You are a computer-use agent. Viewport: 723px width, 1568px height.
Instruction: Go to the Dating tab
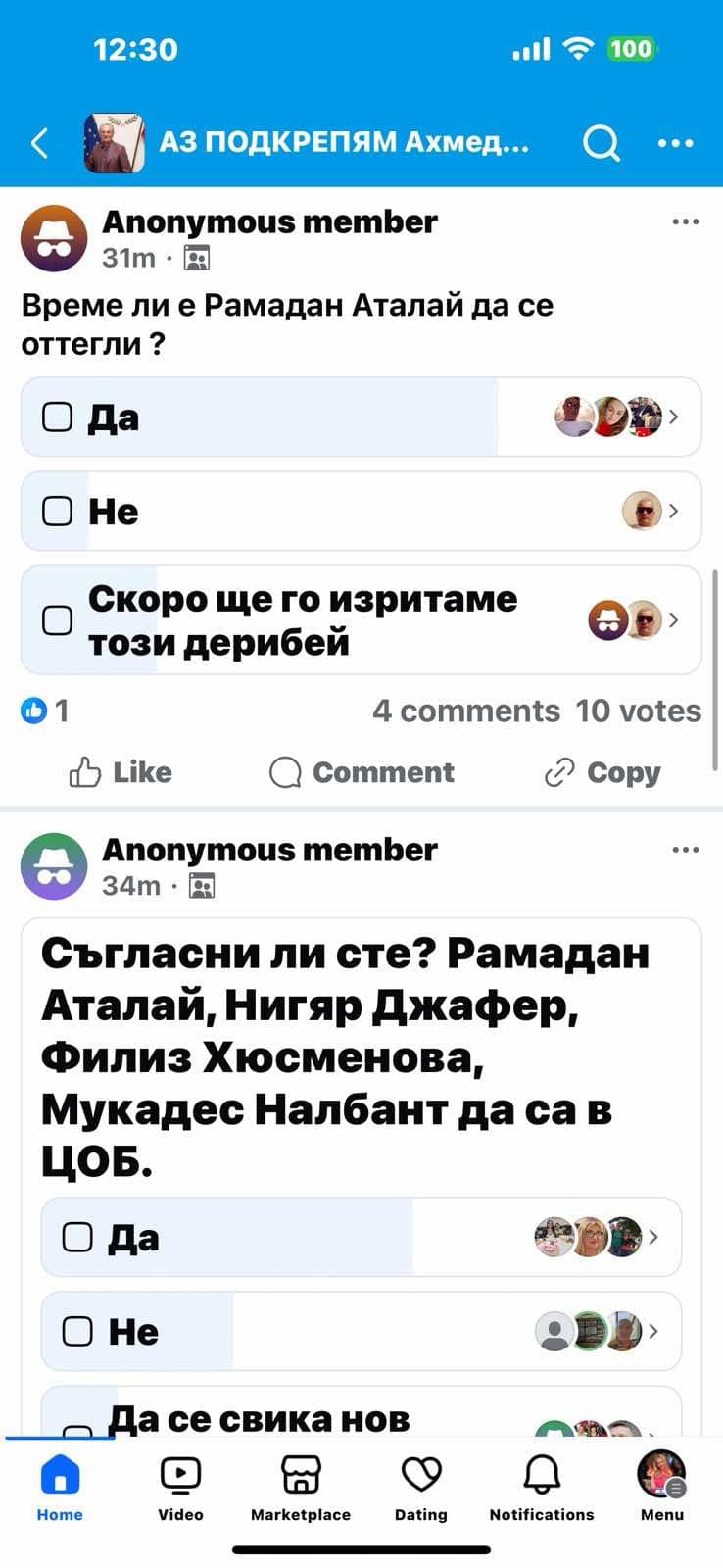[x=421, y=1487]
